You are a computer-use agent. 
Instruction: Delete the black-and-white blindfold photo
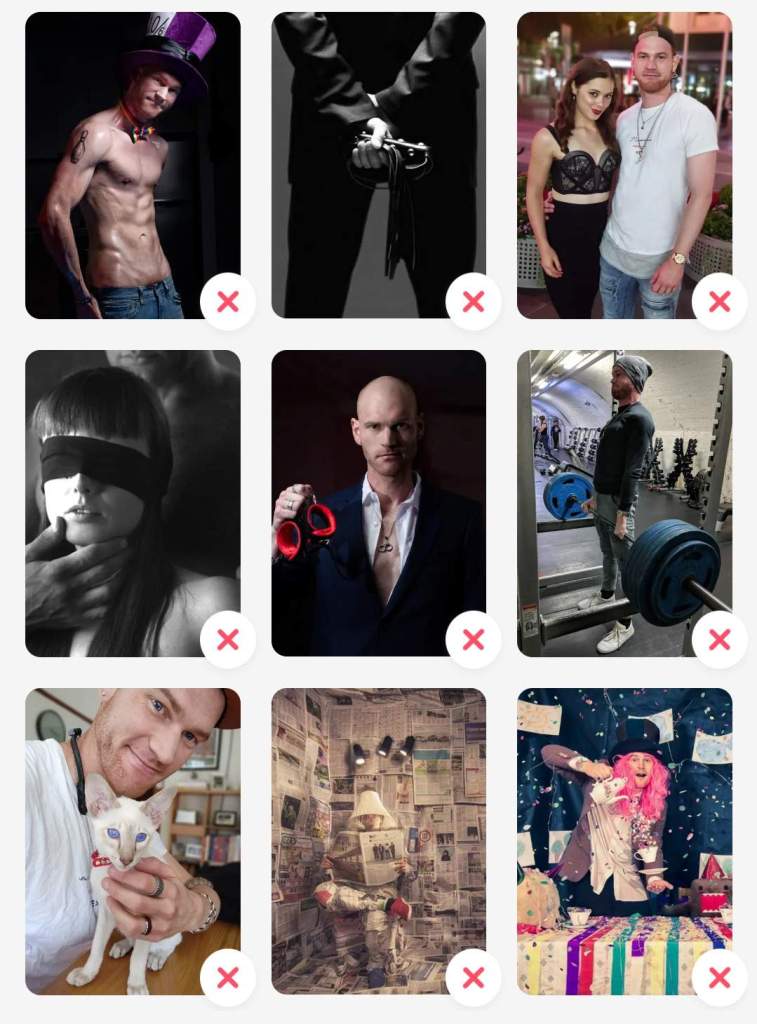click(228, 639)
